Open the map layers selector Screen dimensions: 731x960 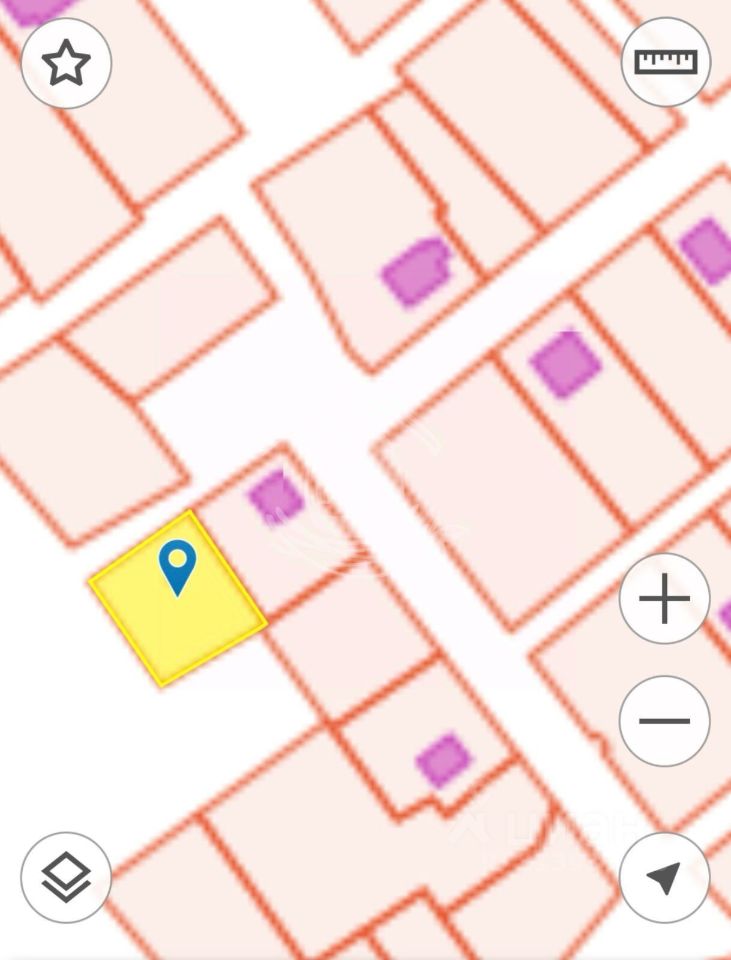tap(66, 877)
